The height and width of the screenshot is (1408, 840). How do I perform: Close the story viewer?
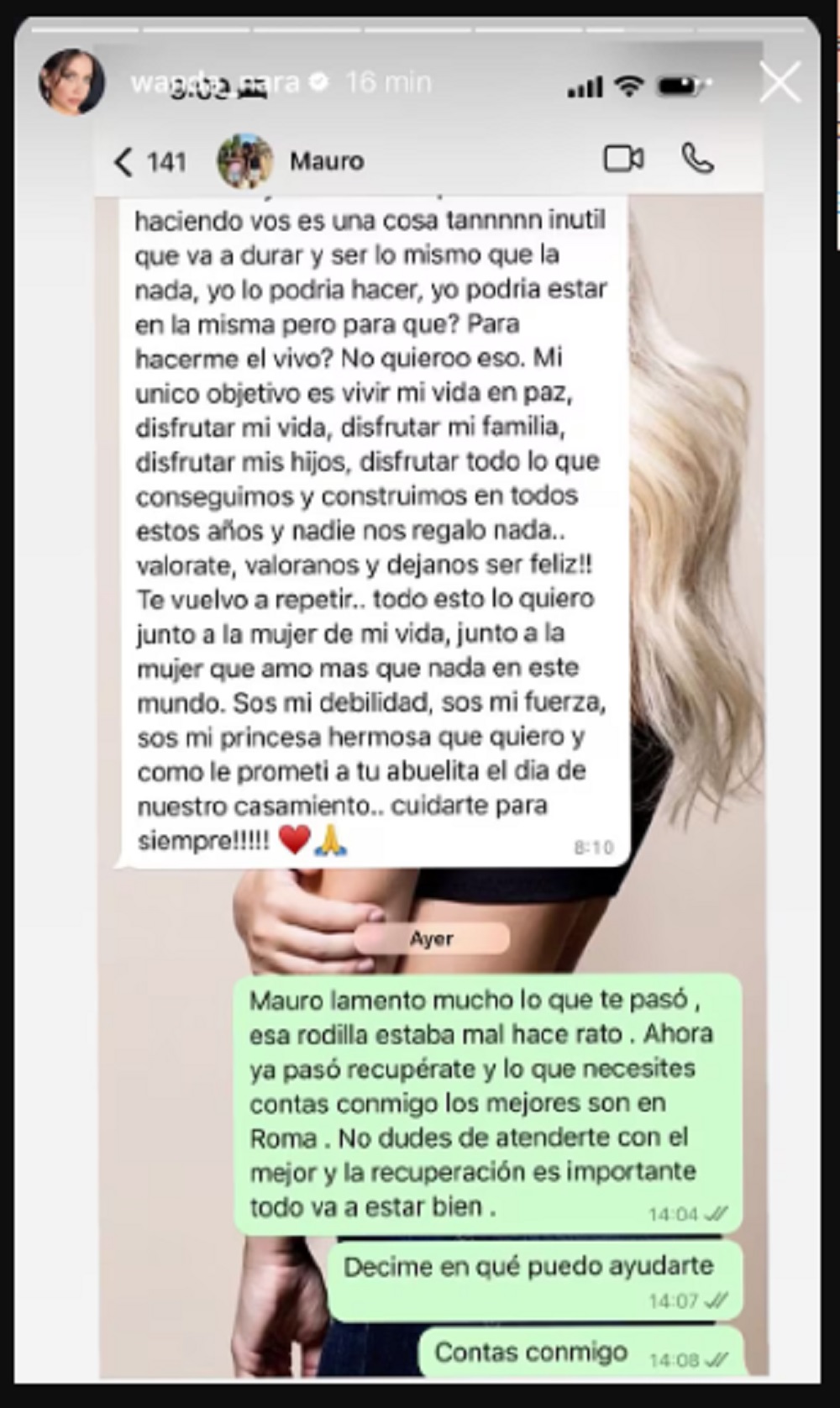pos(780,83)
